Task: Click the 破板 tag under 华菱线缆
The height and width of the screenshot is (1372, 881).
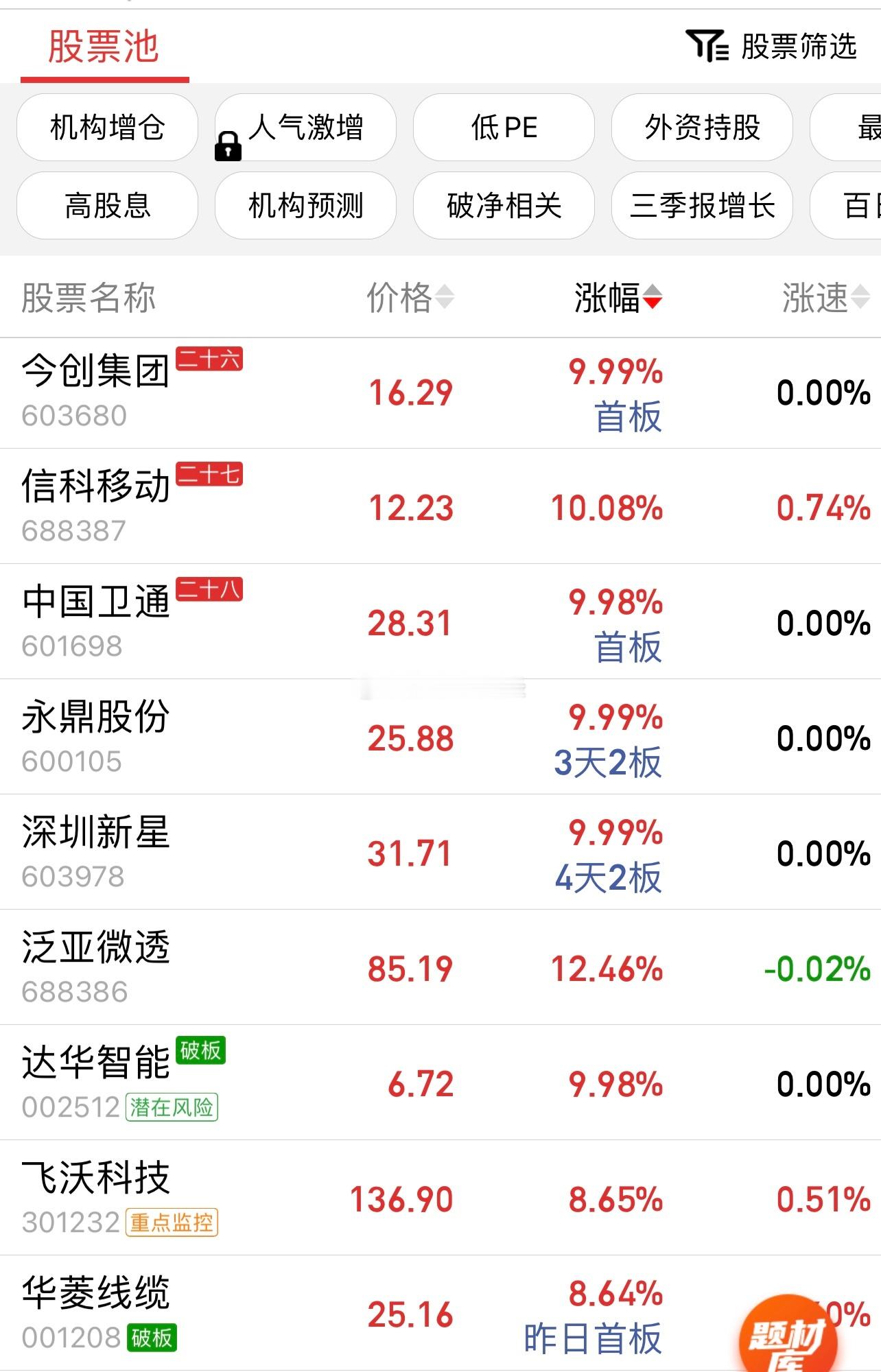Action: click(x=152, y=1338)
